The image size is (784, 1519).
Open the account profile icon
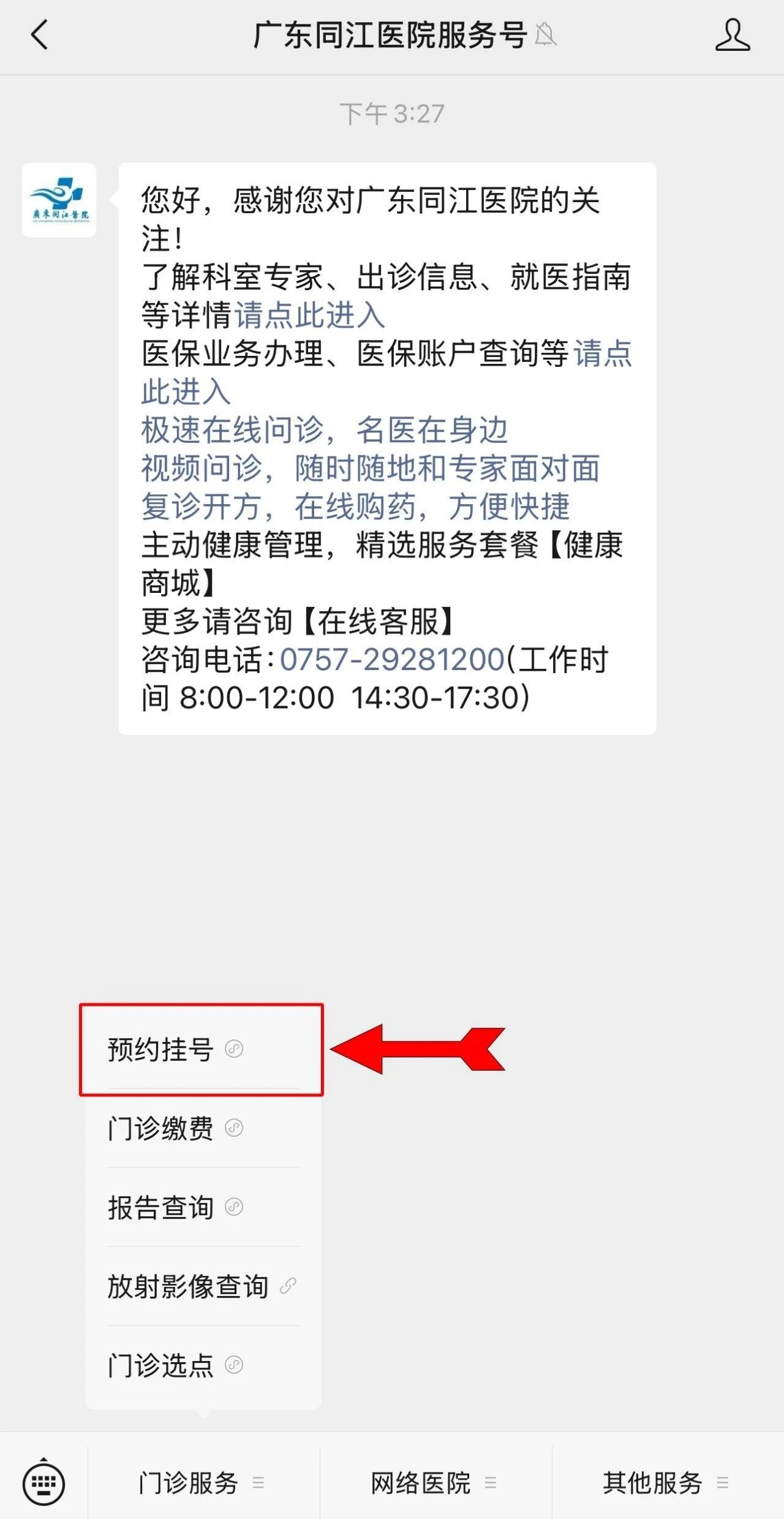click(x=733, y=35)
